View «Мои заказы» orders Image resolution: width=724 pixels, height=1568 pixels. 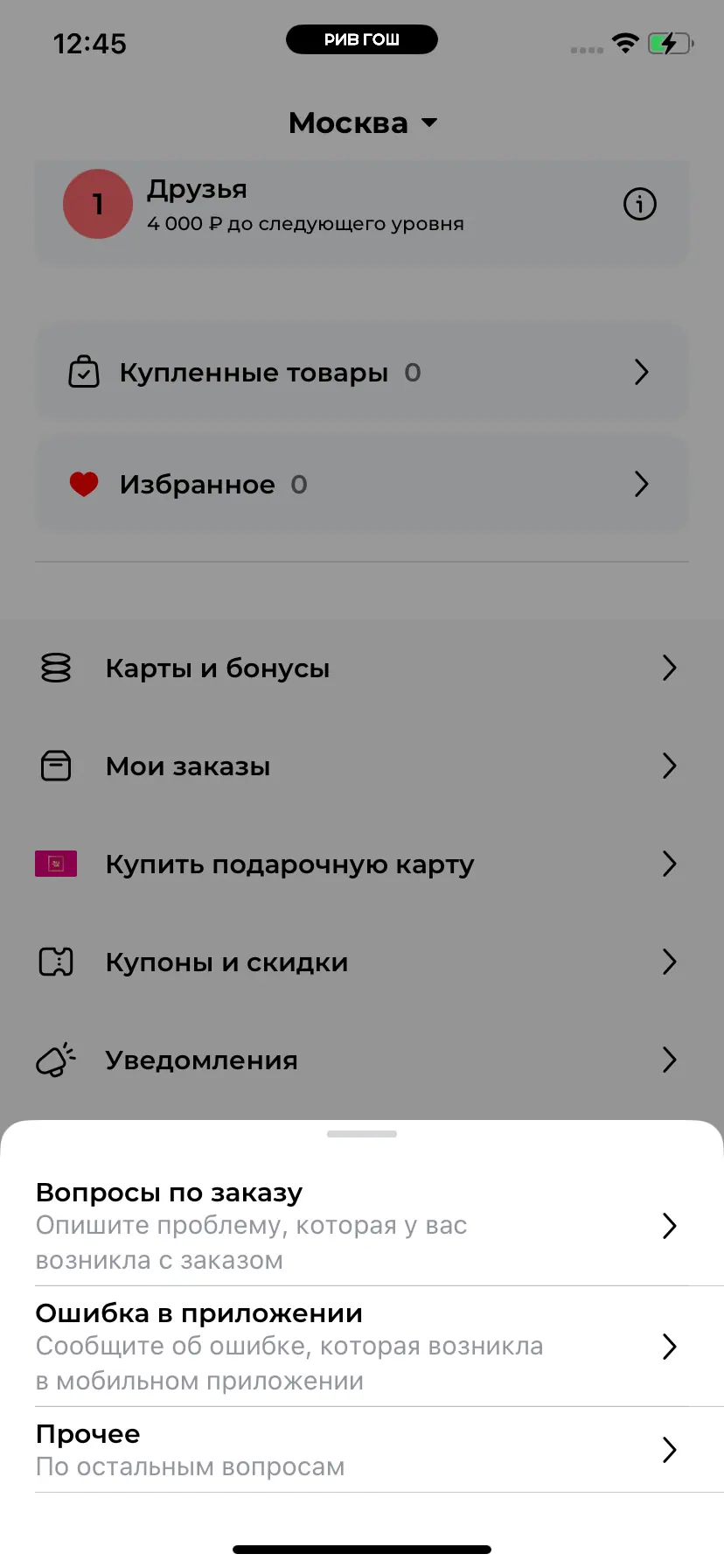359,766
